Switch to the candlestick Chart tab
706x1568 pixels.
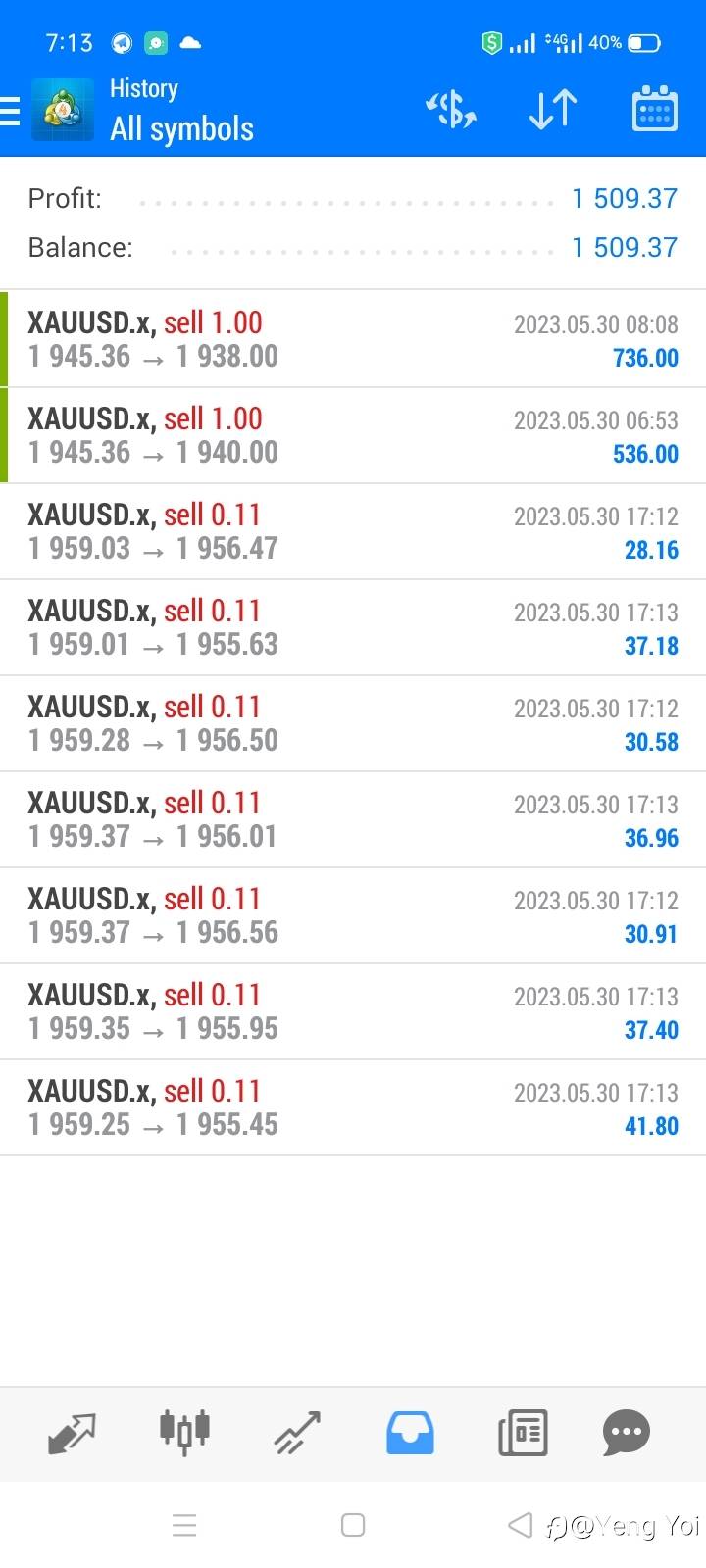(x=184, y=1432)
